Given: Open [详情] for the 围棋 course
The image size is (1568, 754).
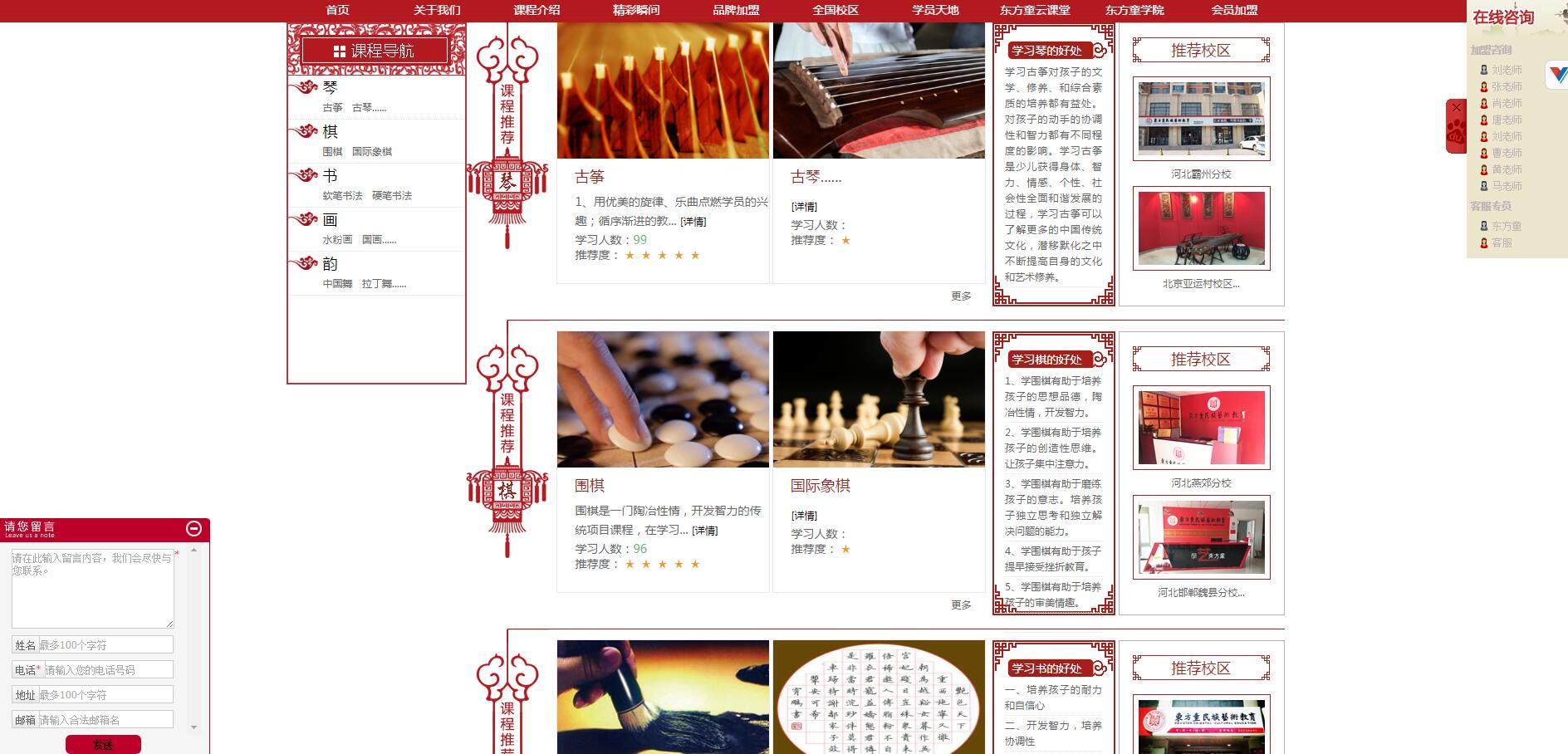Looking at the screenshot, I should (705, 531).
